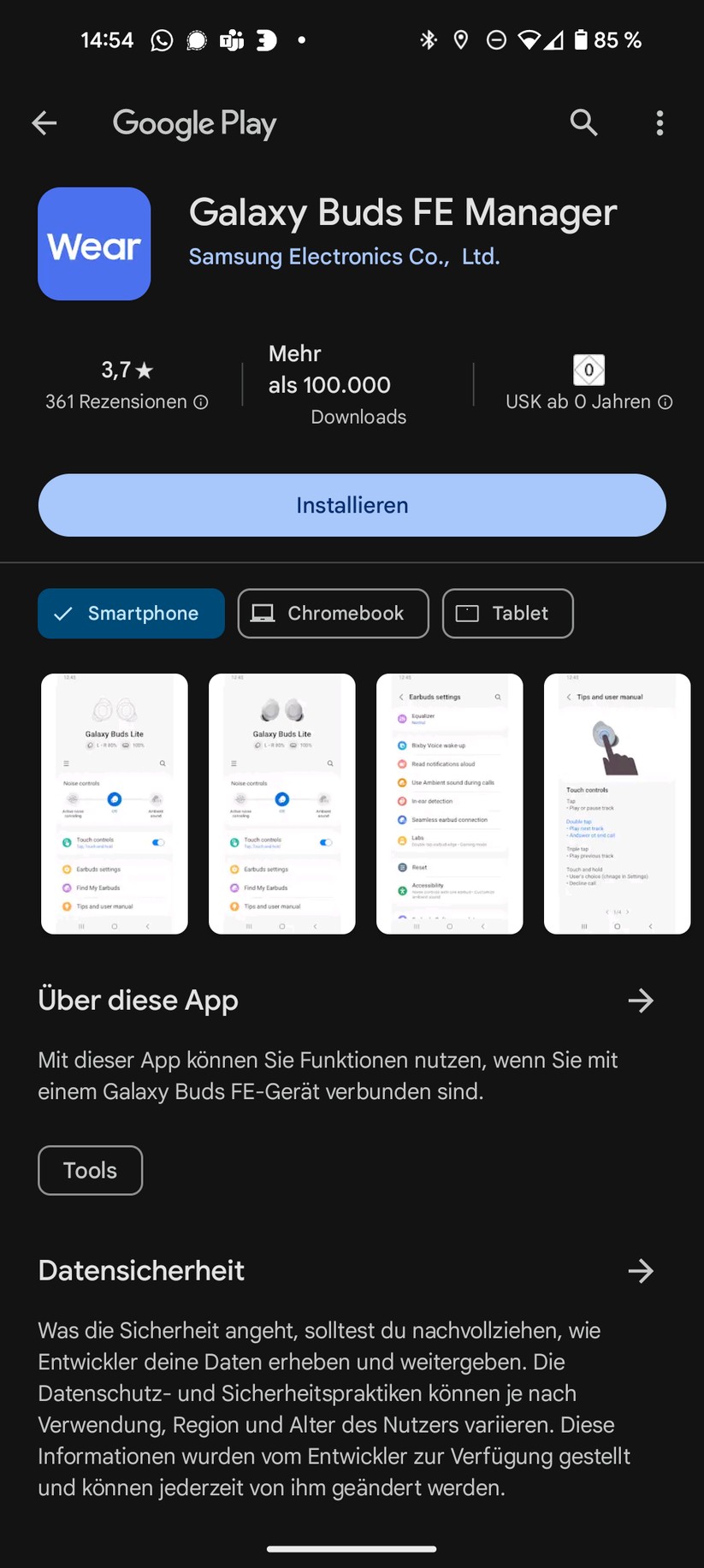Select the Smartphone device chip
Viewport: 704px width, 1568px height.
pyautogui.click(x=131, y=613)
